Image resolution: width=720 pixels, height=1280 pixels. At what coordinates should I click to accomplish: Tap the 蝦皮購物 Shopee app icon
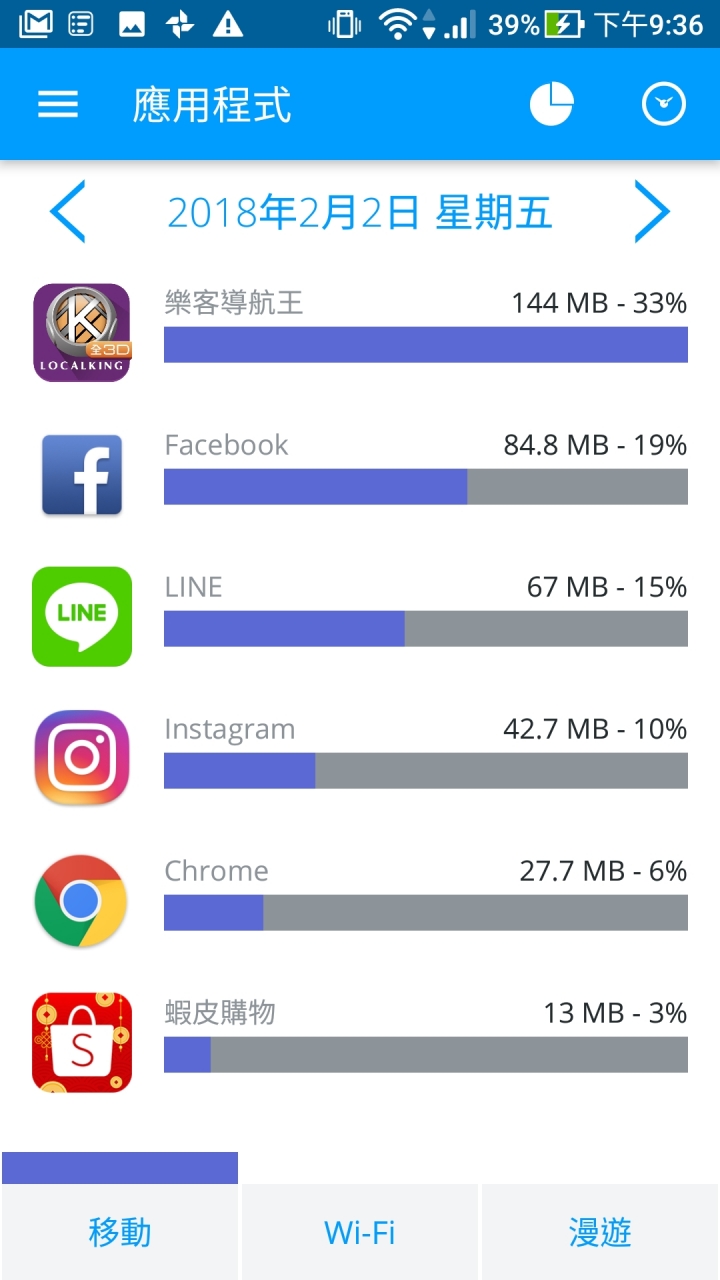point(81,1041)
